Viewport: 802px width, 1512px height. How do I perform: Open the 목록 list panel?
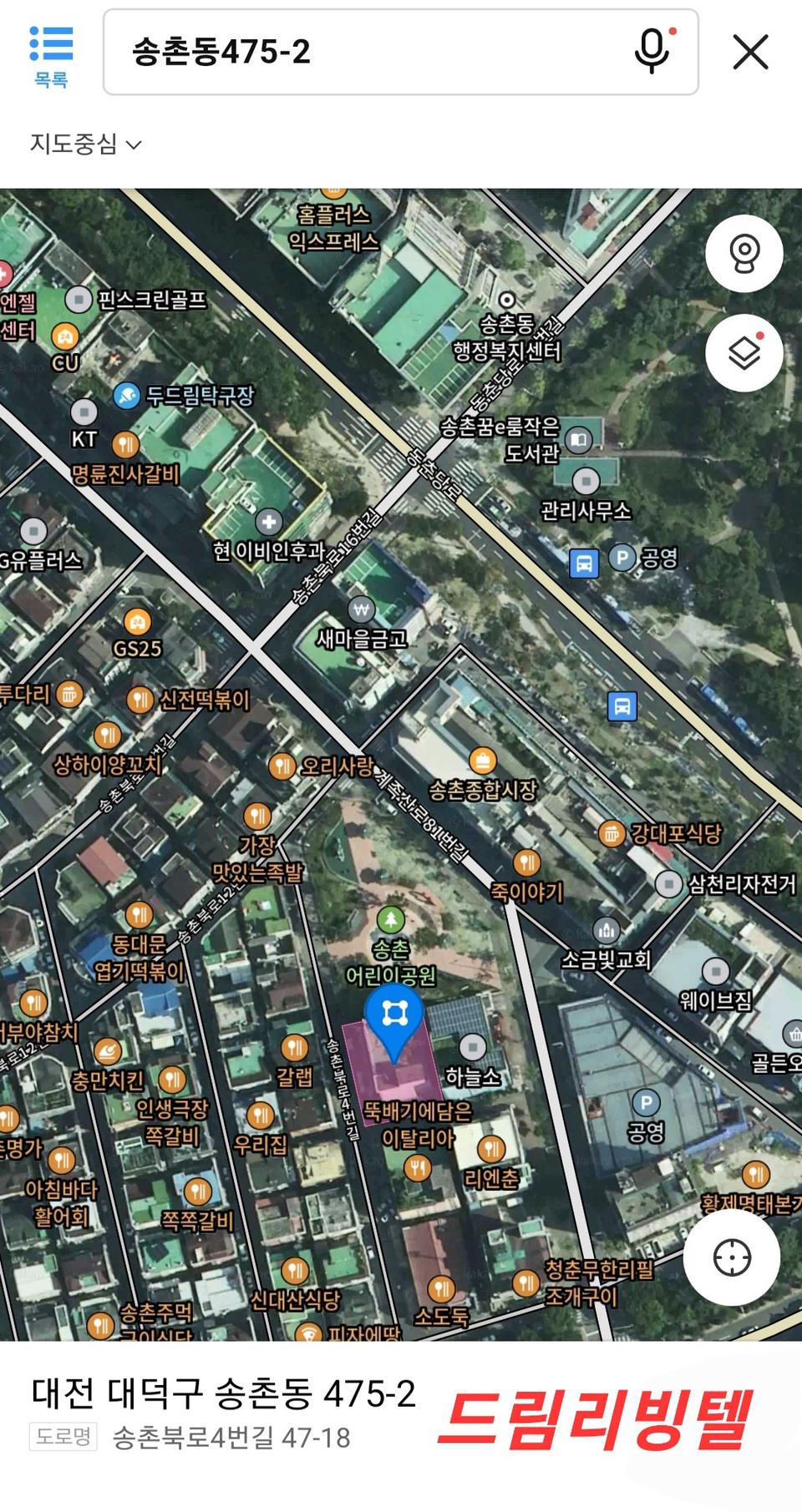(x=52, y=52)
